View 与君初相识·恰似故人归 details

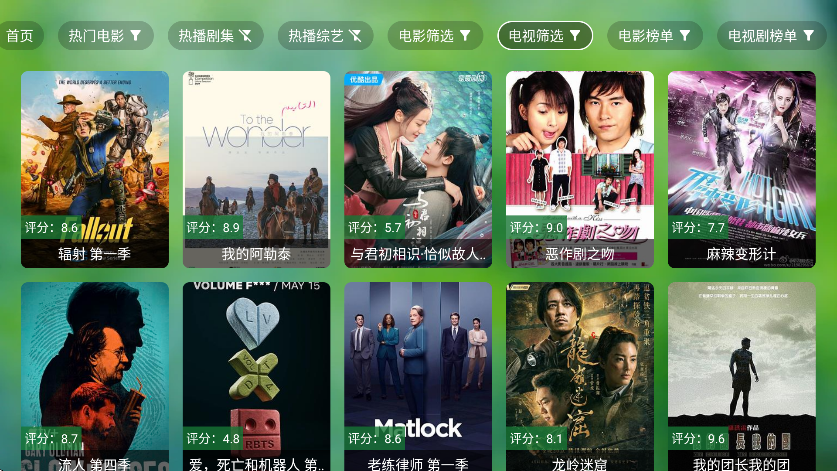click(418, 169)
